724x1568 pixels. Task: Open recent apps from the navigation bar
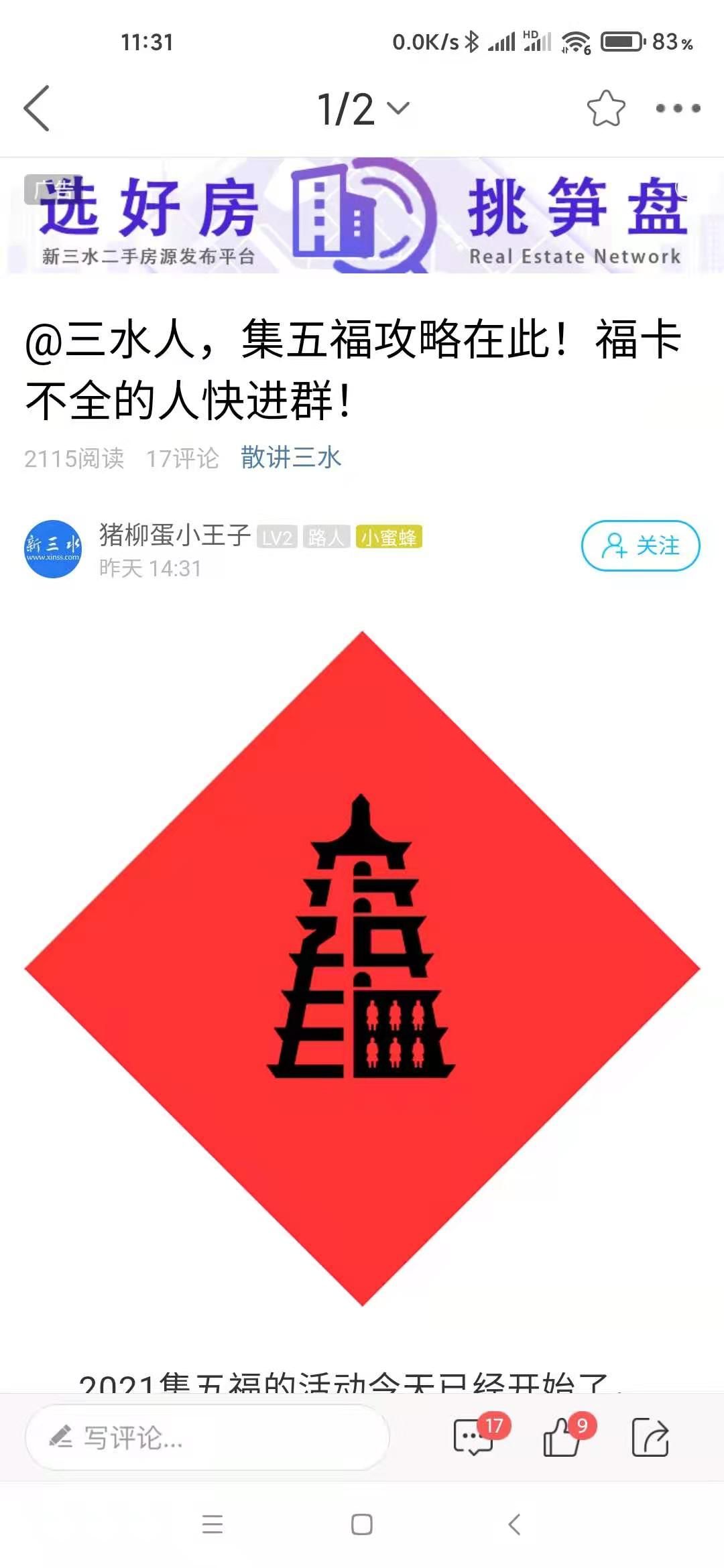[213, 1524]
